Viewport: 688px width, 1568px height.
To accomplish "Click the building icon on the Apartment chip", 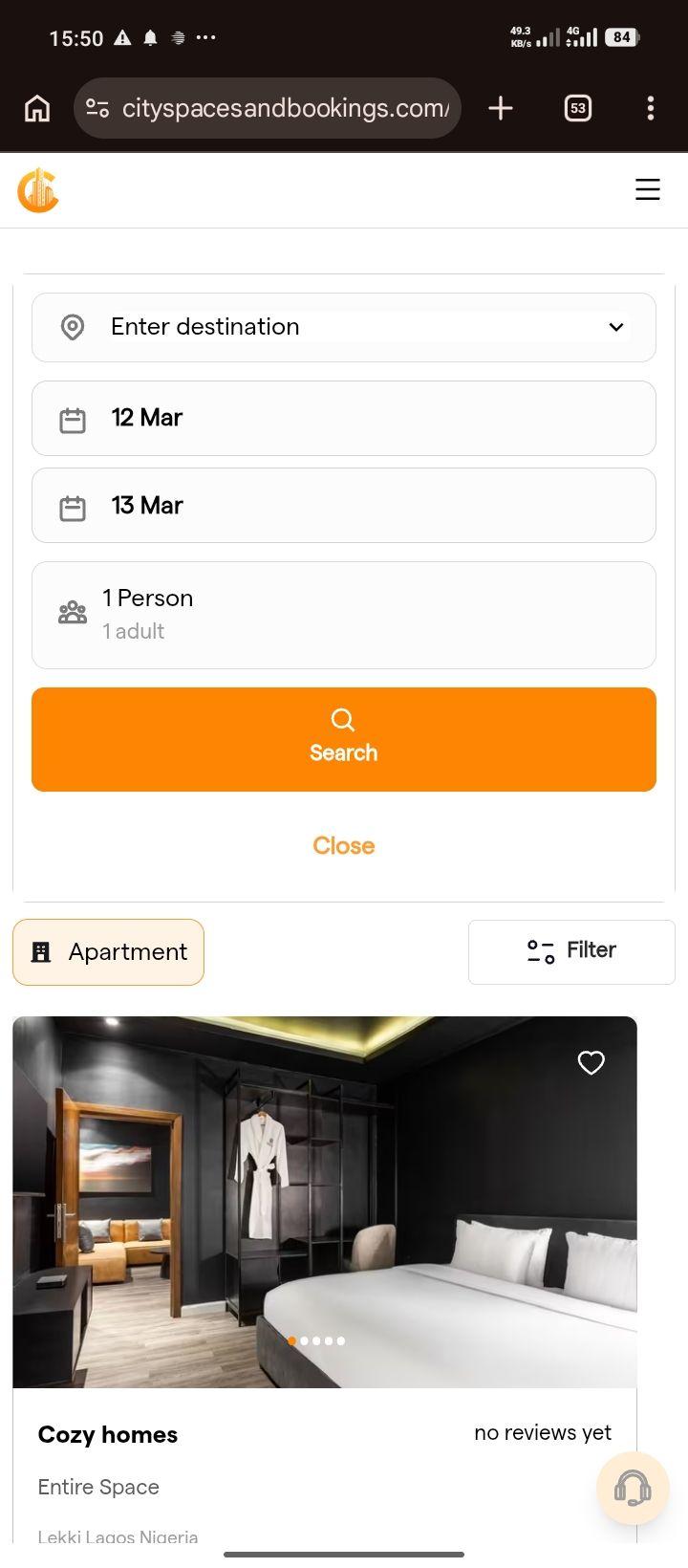I will click(41, 951).
